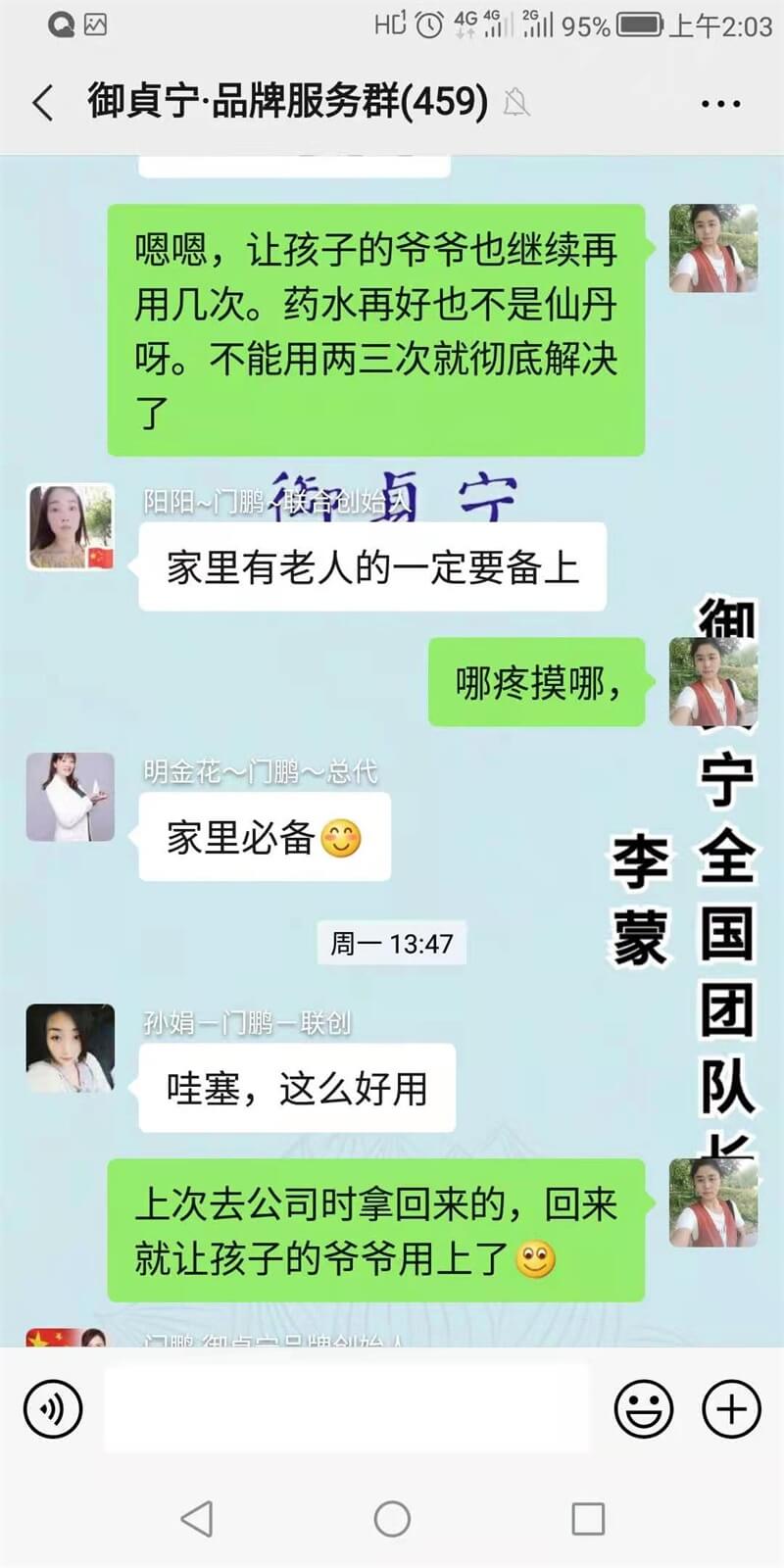Go back from the group chat
784x1568 pixels.
(43, 102)
